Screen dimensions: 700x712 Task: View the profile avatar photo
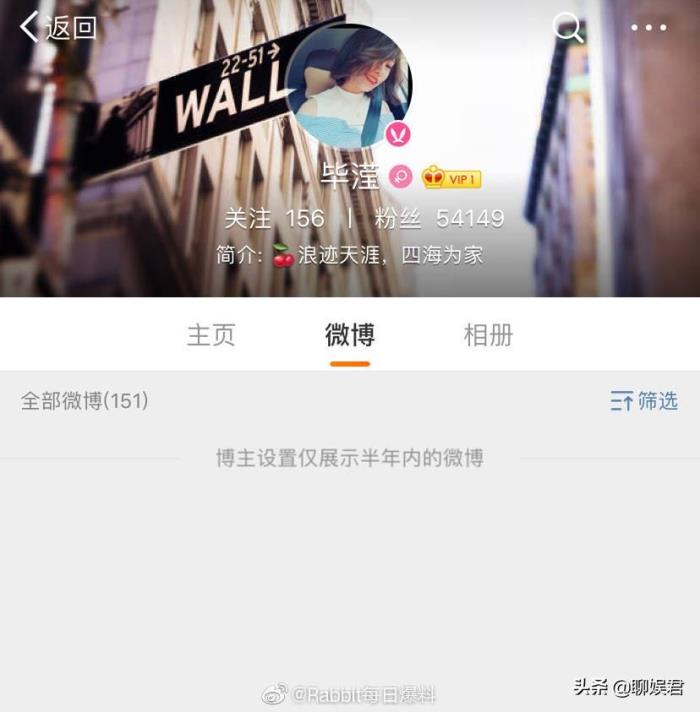point(347,86)
